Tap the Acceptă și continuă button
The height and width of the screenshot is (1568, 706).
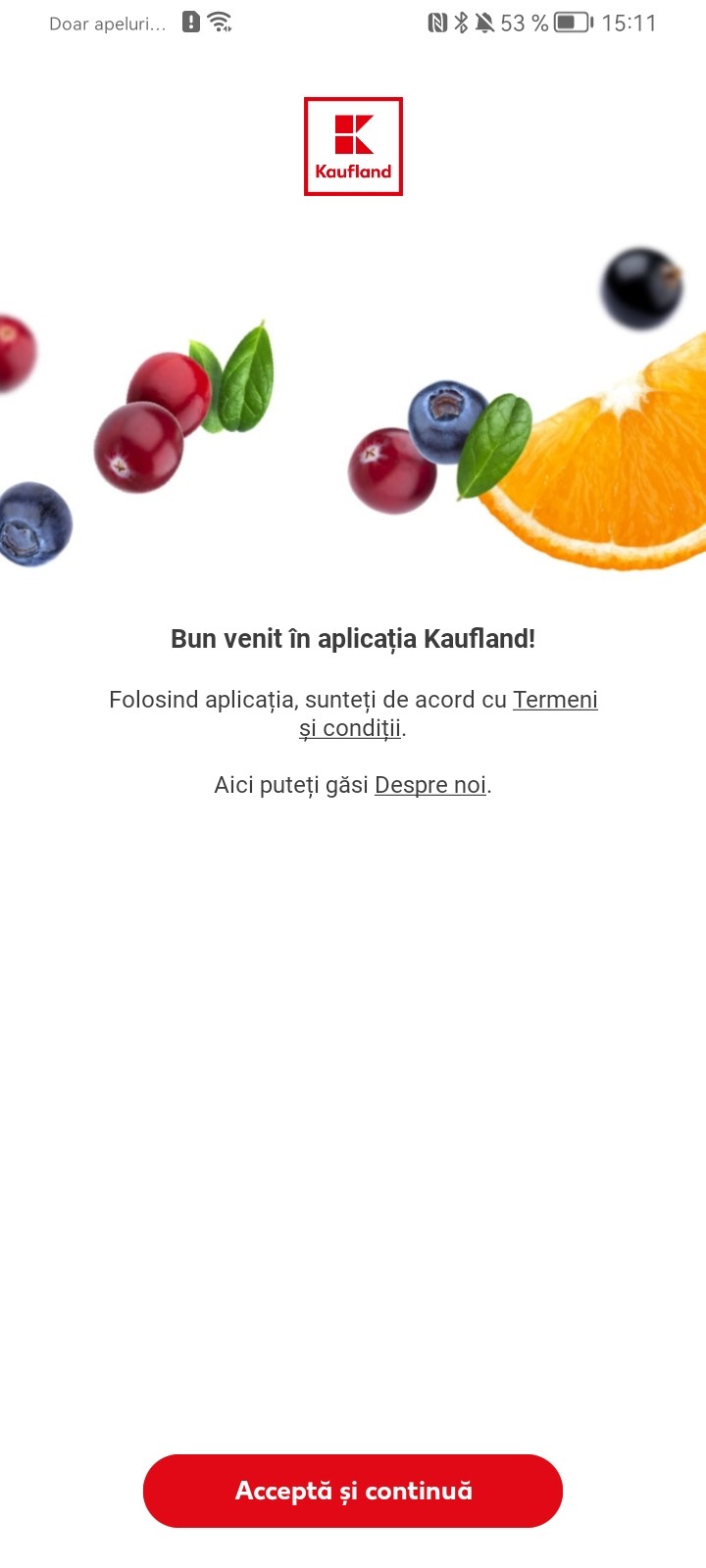point(353,1491)
